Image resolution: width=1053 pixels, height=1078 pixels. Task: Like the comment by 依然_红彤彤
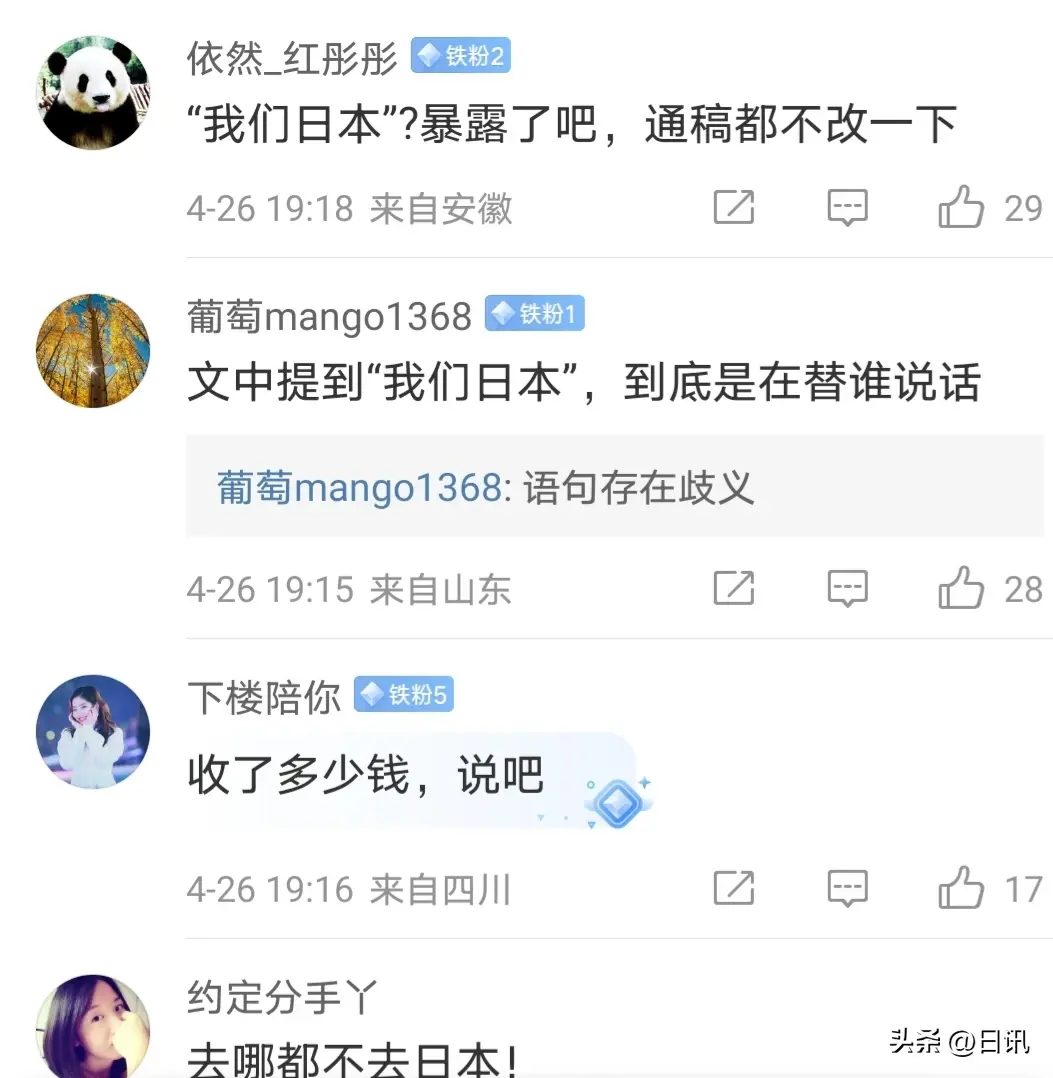click(961, 208)
